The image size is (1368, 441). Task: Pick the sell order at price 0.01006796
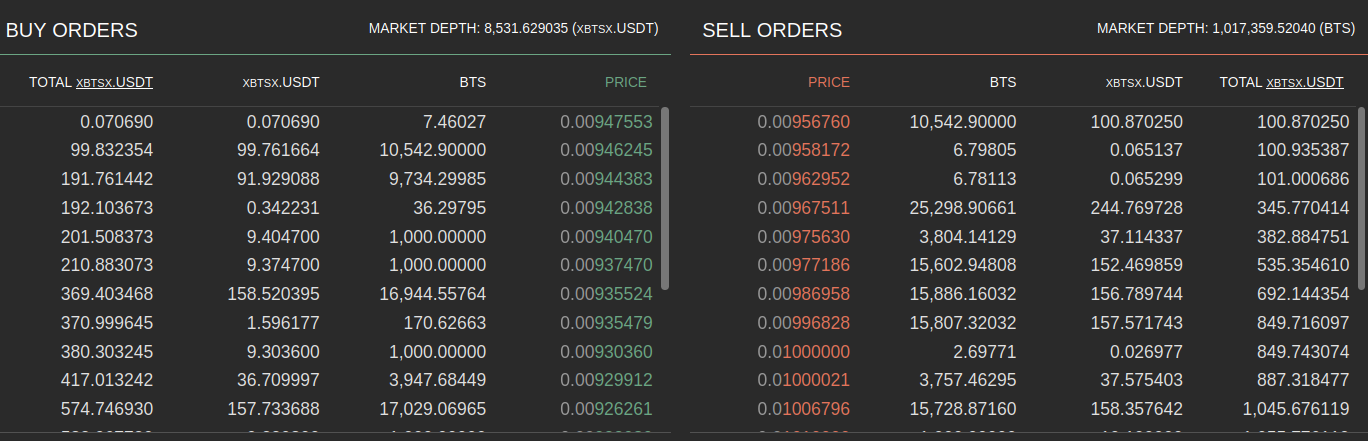click(x=803, y=409)
